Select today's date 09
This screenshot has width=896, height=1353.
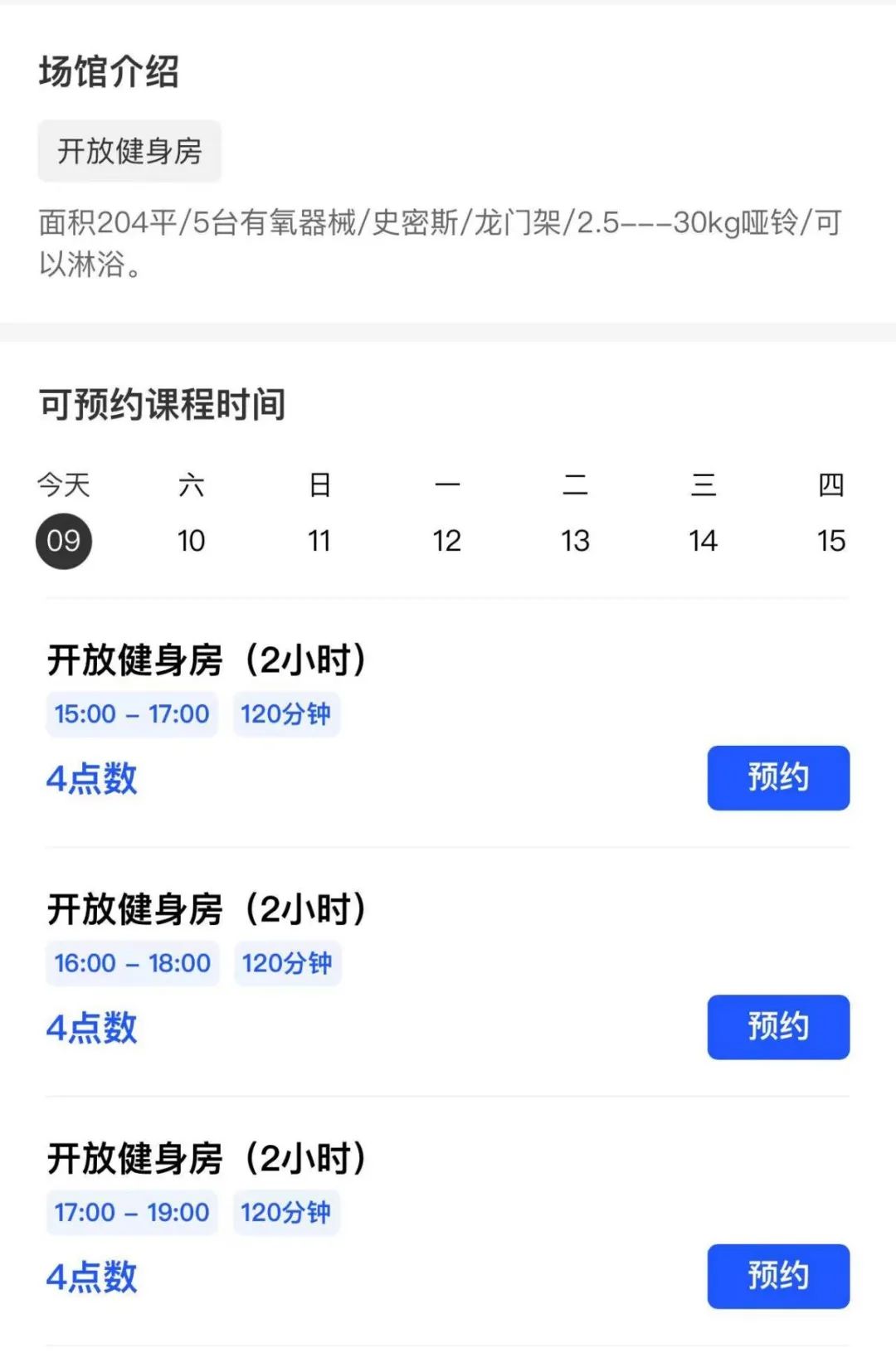64,541
